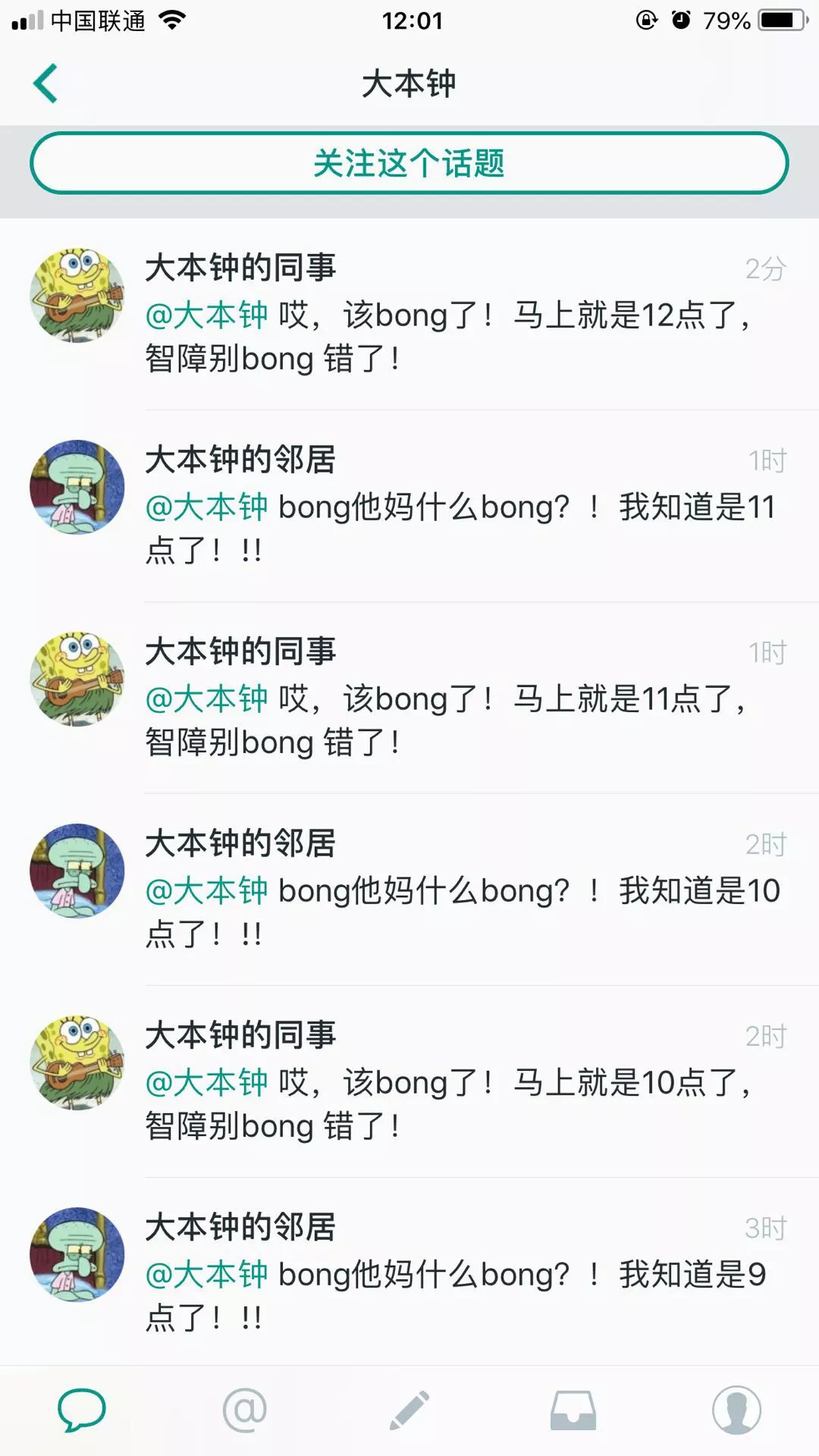Go back using the green arrow
This screenshot has width=819, height=1456.
coord(45,83)
